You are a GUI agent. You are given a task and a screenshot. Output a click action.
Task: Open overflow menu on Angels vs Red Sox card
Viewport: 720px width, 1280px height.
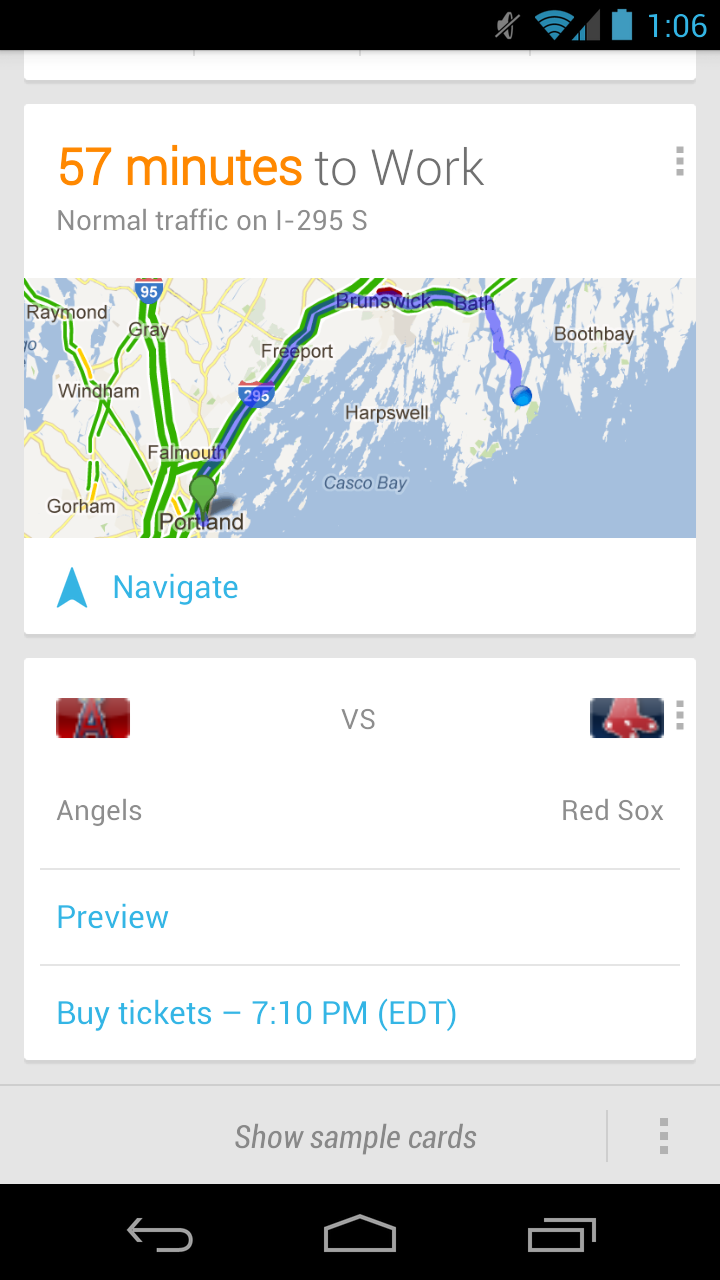pos(680,715)
